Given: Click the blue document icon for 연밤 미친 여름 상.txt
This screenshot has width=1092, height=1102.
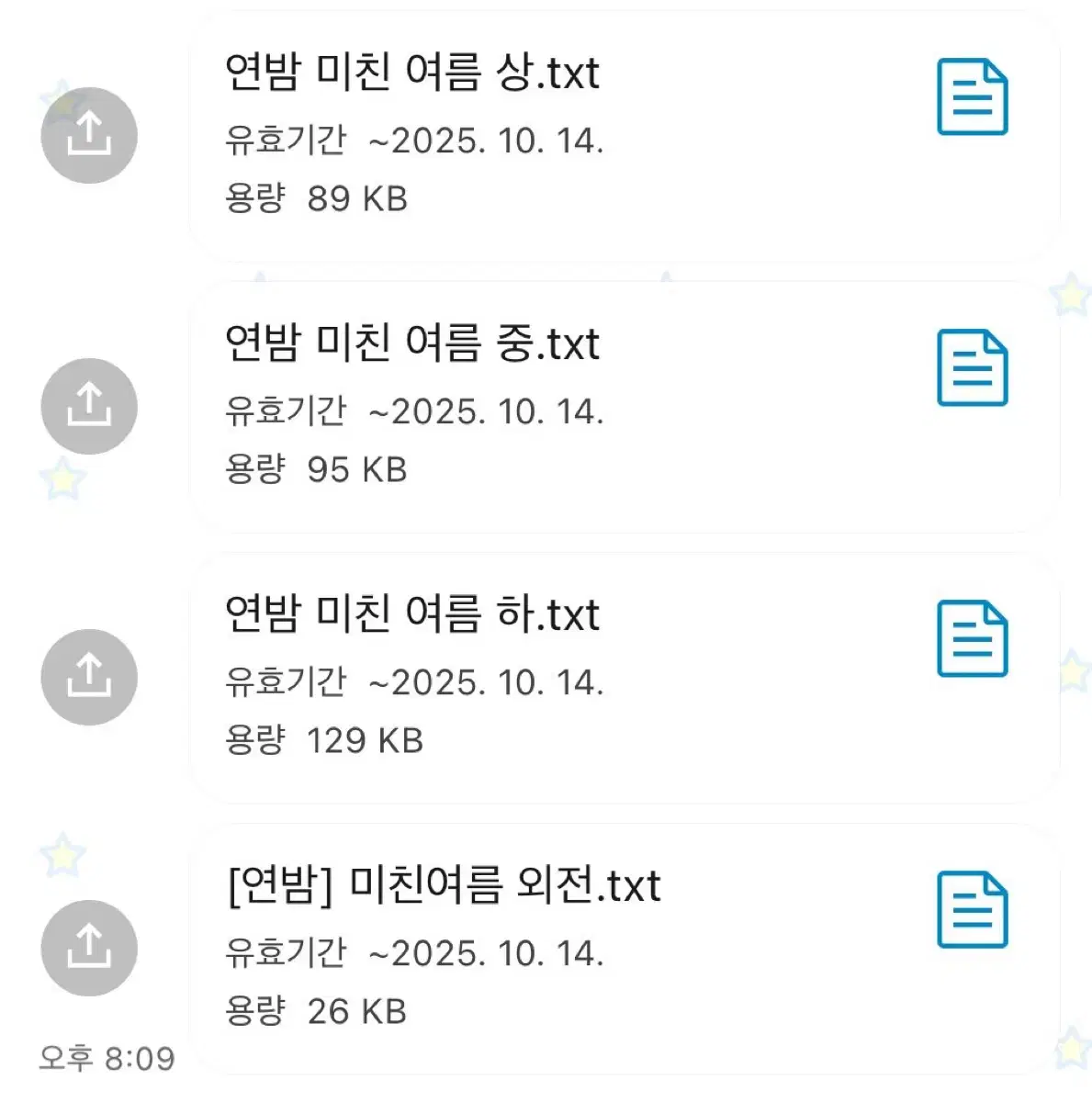Looking at the screenshot, I should 972,96.
